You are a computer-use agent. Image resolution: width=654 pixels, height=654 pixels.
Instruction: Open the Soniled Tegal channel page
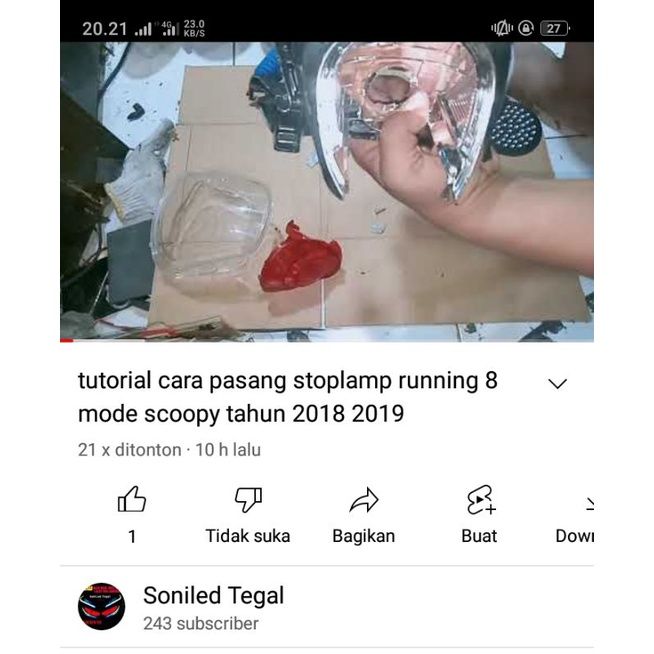coord(214,596)
